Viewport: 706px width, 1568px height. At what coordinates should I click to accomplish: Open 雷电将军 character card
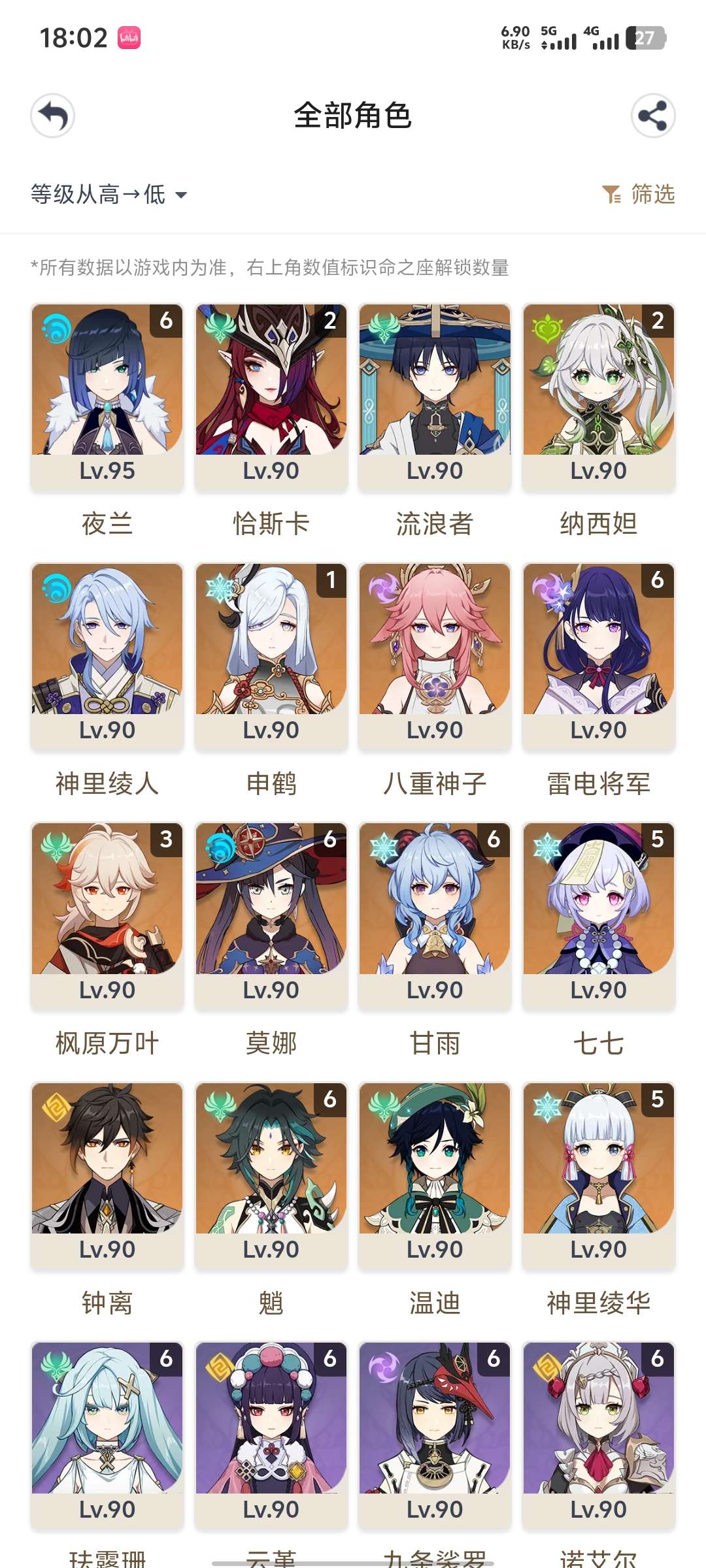tap(598, 656)
